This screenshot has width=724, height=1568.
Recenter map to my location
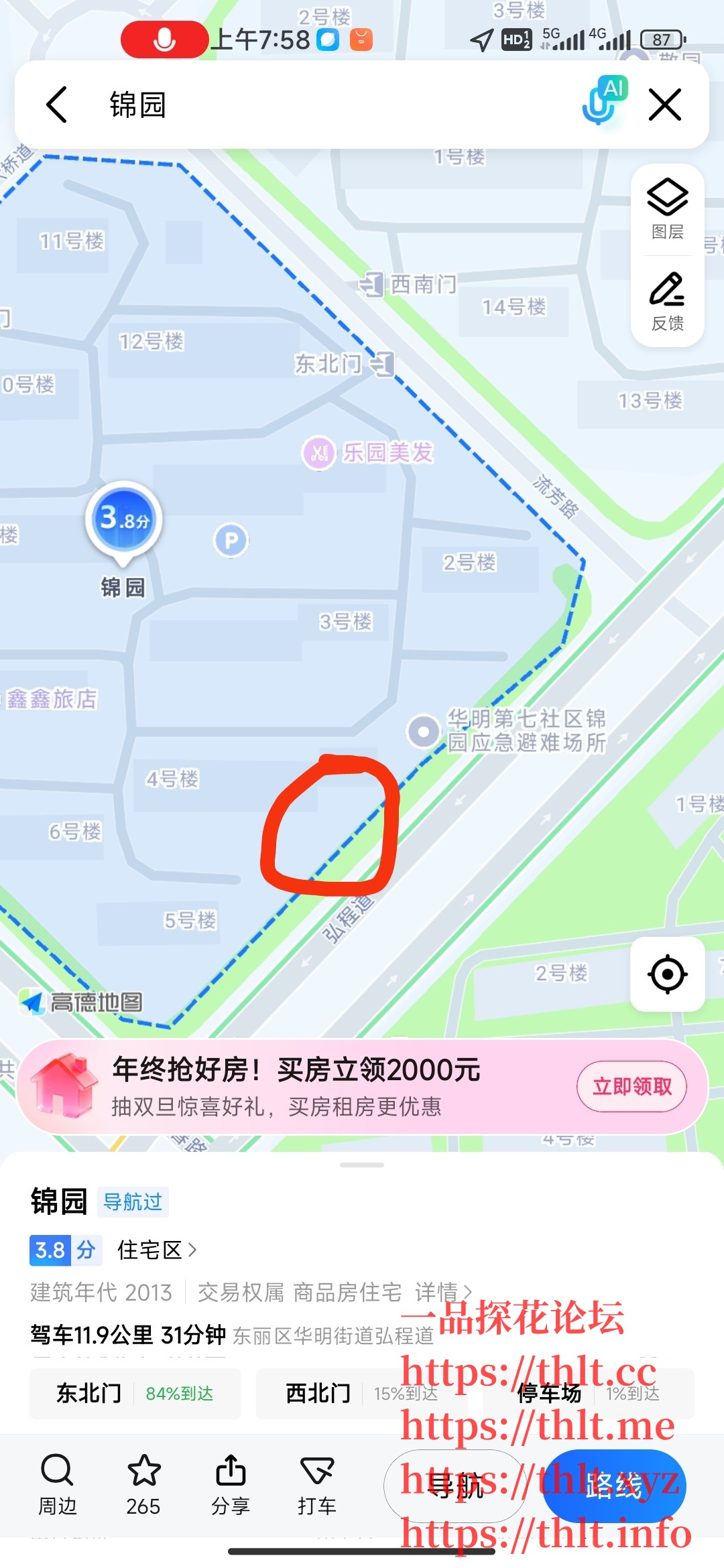(x=667, y=974)
